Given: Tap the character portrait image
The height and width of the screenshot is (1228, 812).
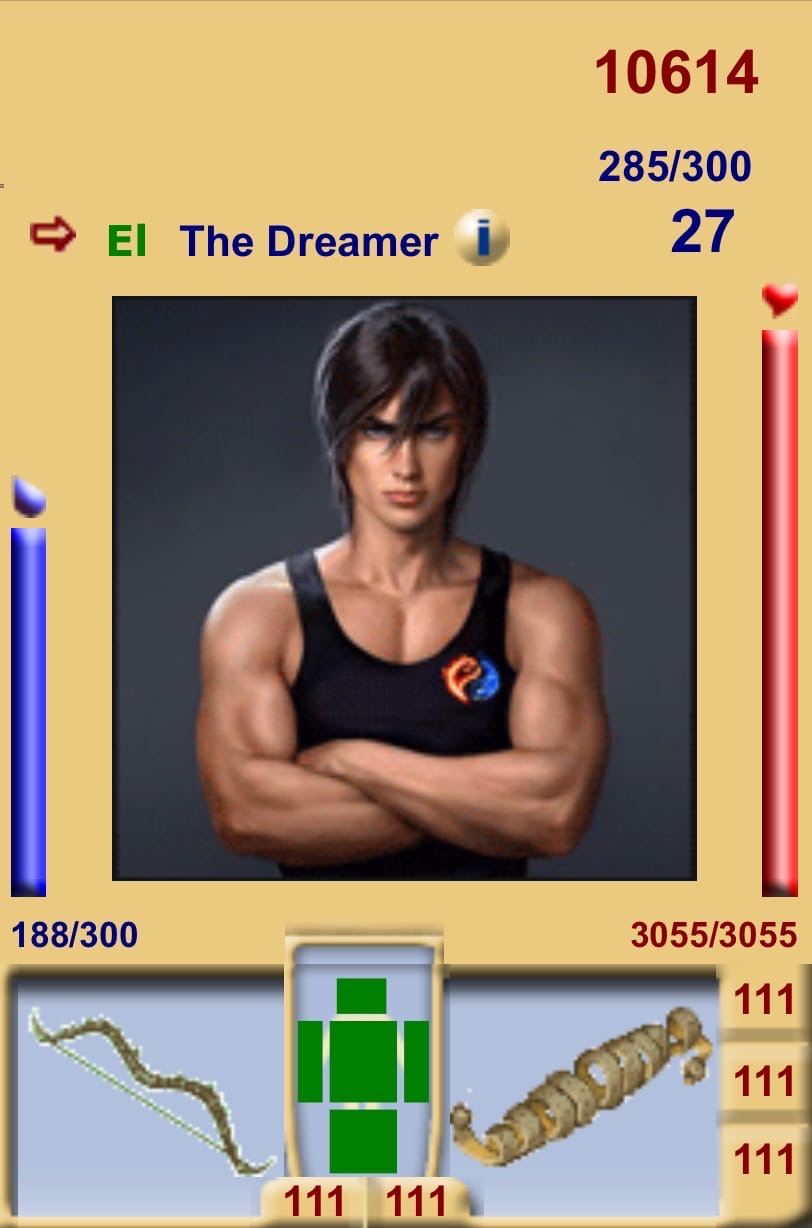Looking at the screenshot, I should 404,588.
